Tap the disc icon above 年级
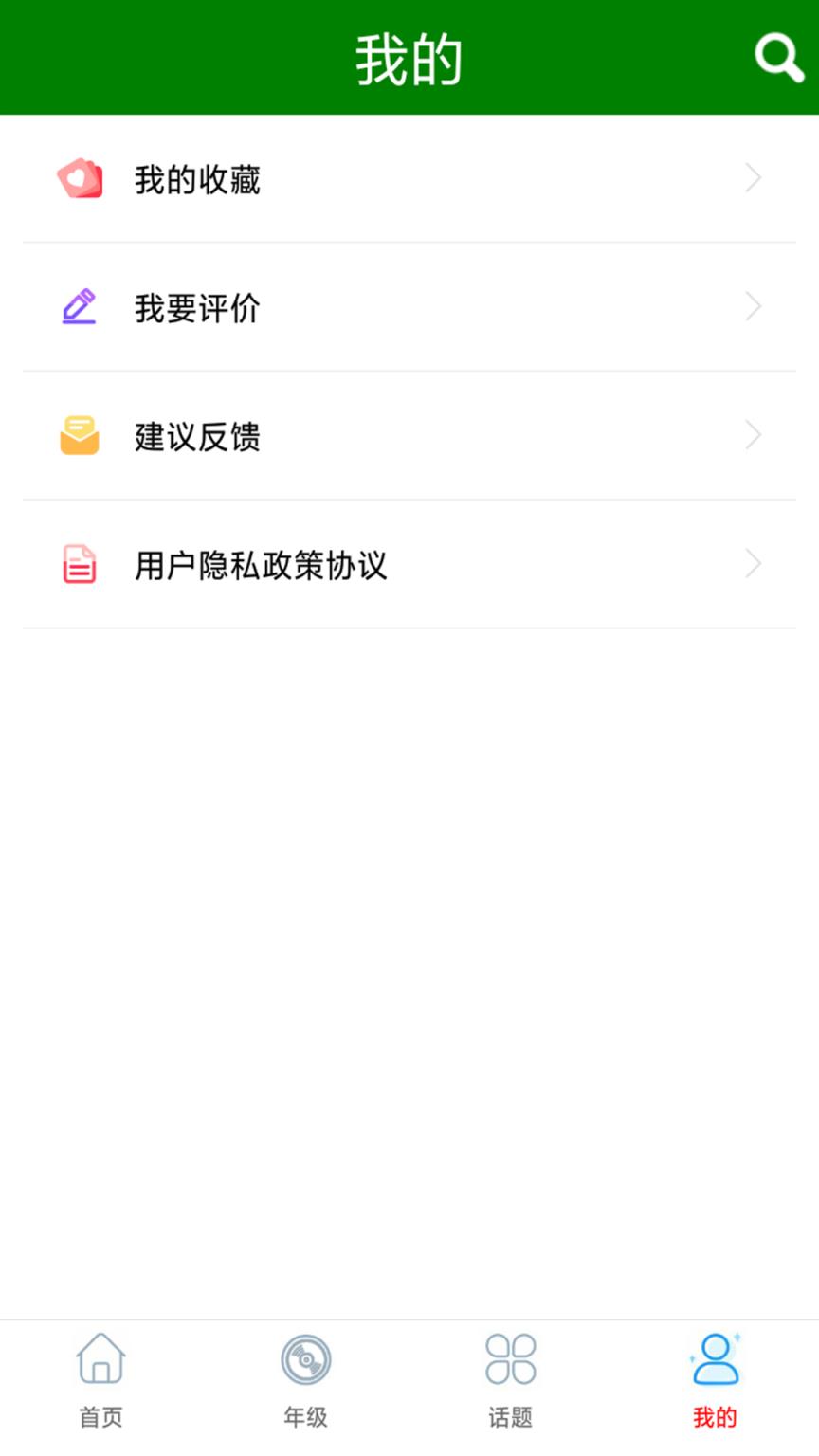This screenshot has width=819, height=1456. coord(305,1357)
